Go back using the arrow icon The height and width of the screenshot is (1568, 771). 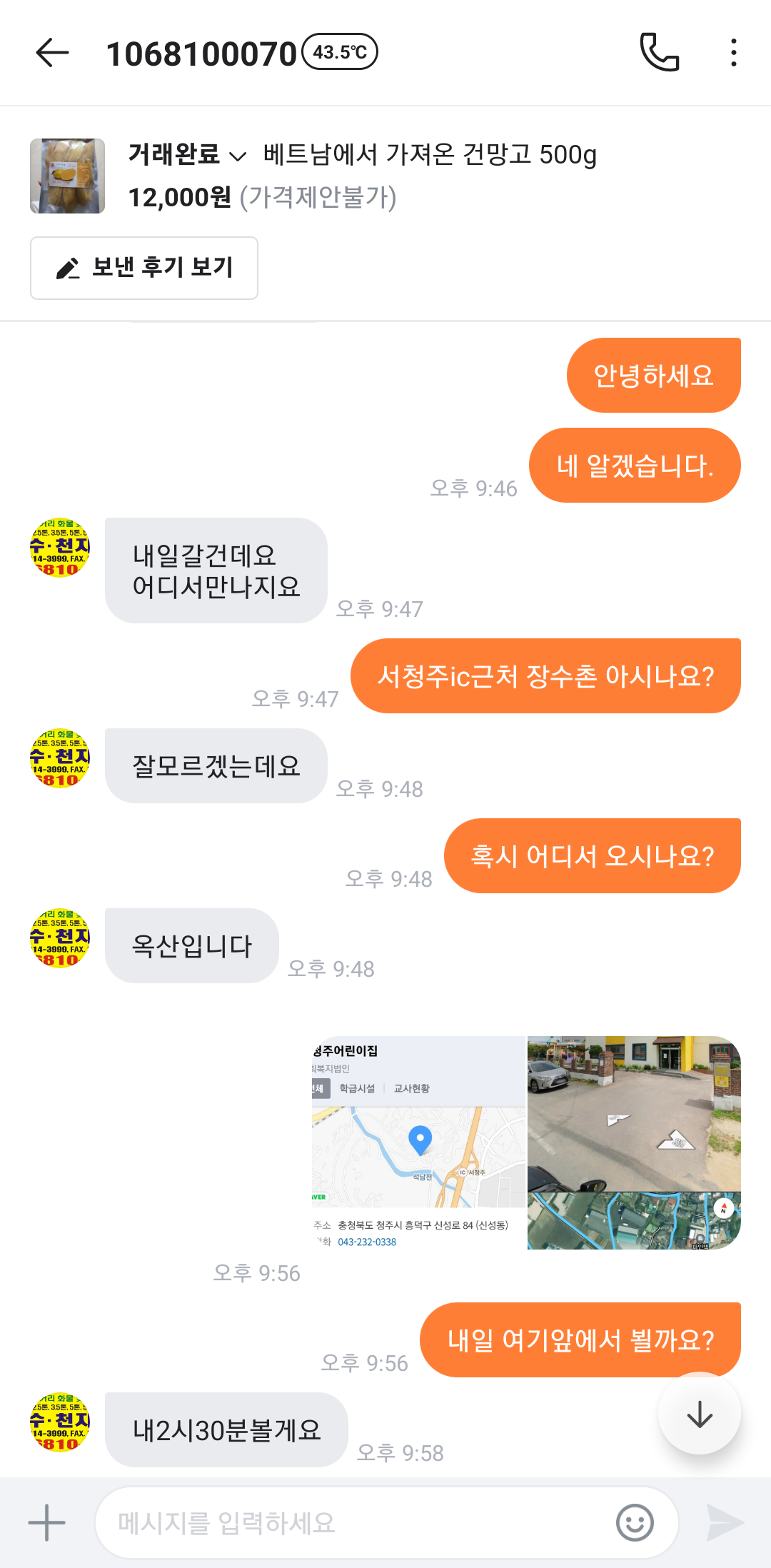tap(52, 53)
